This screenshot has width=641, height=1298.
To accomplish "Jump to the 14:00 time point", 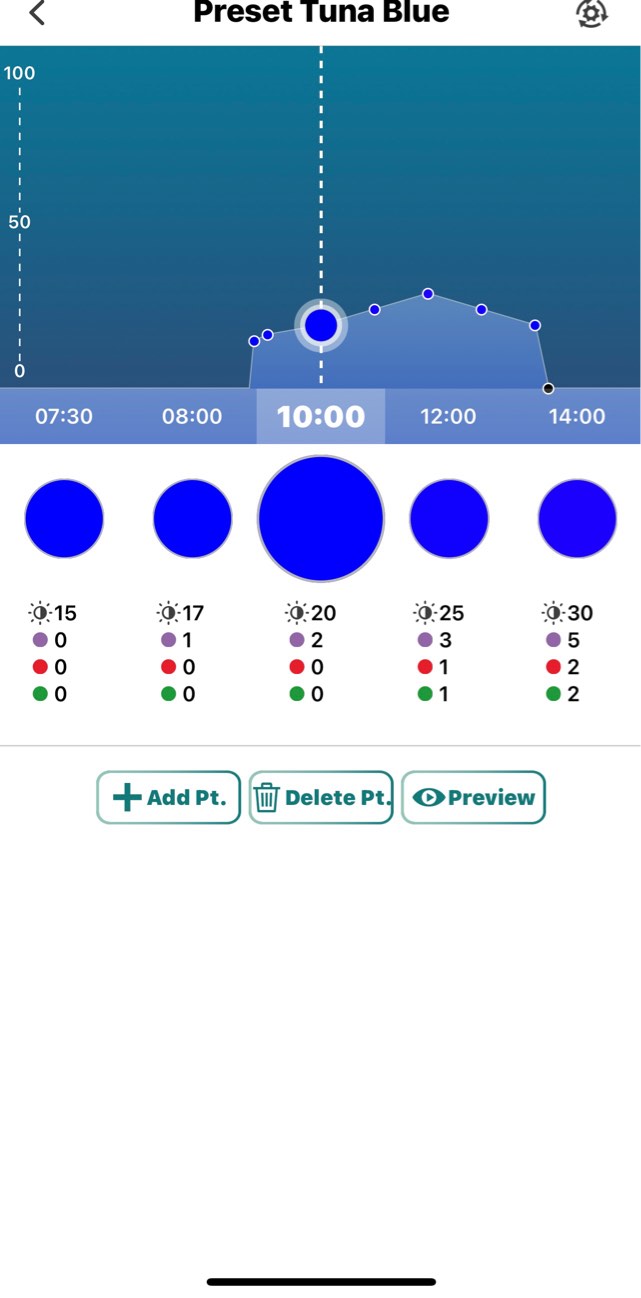I will tap(577, 416).
